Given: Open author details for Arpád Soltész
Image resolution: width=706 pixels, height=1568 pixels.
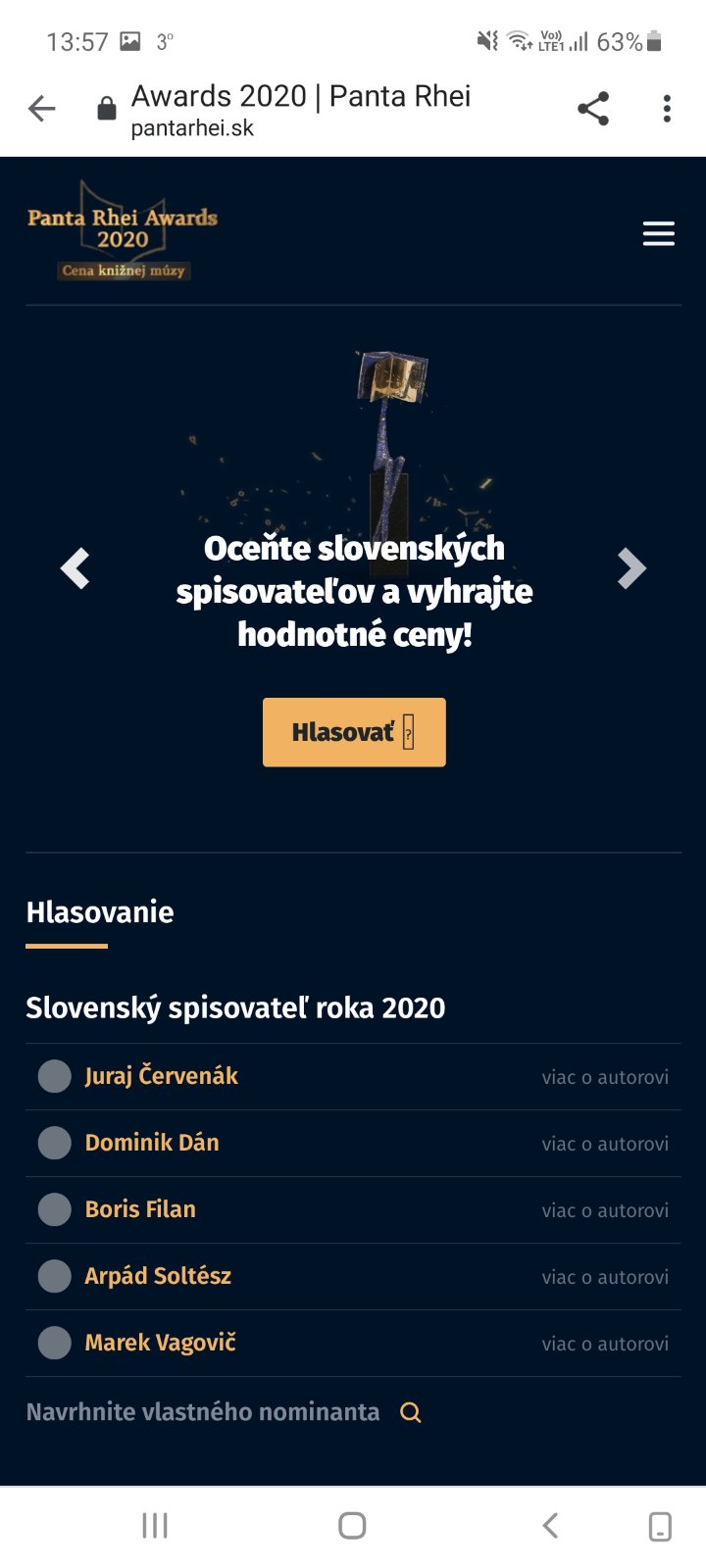Looking at the screenshot, I should (605, 1277).
